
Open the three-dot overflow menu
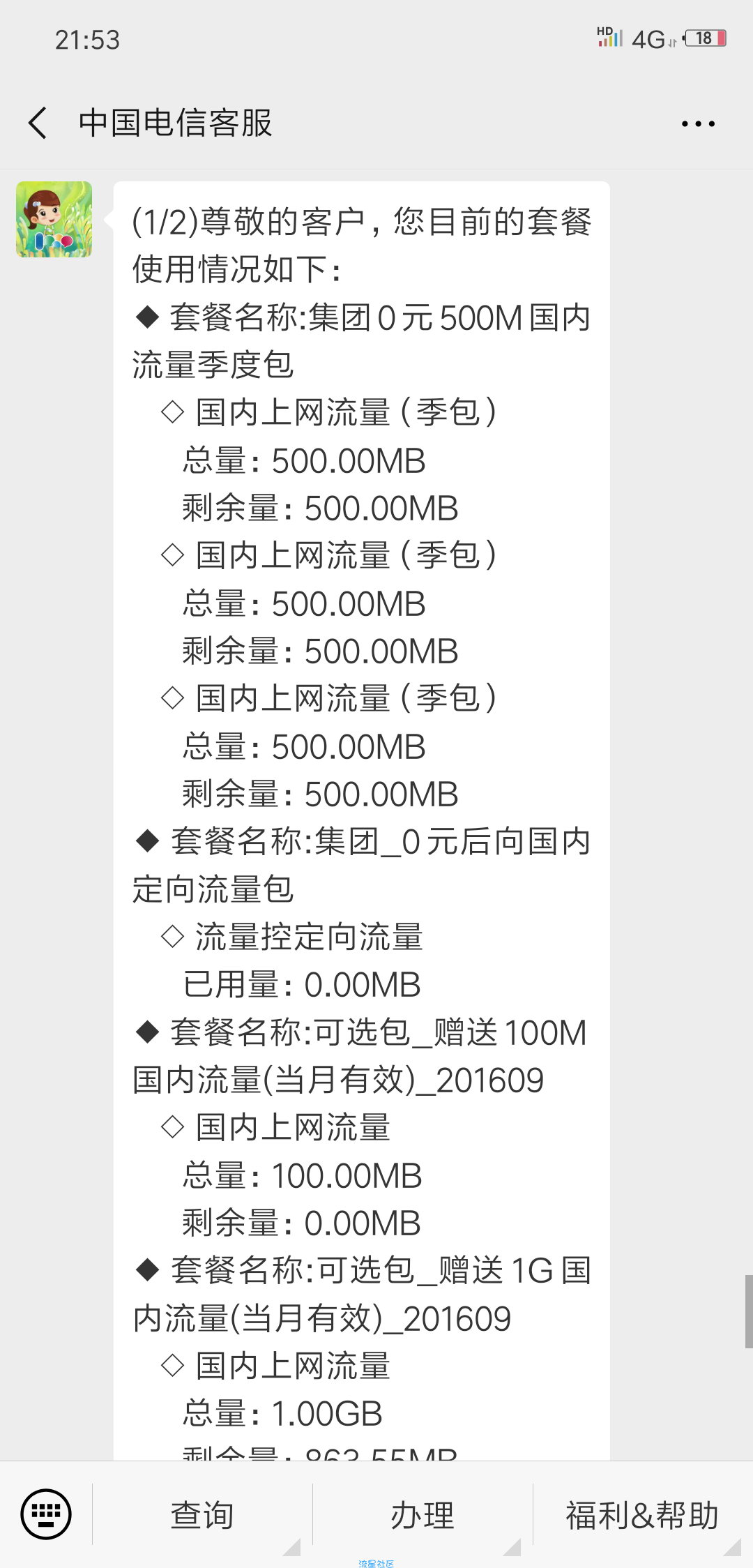tap(698, 123)
